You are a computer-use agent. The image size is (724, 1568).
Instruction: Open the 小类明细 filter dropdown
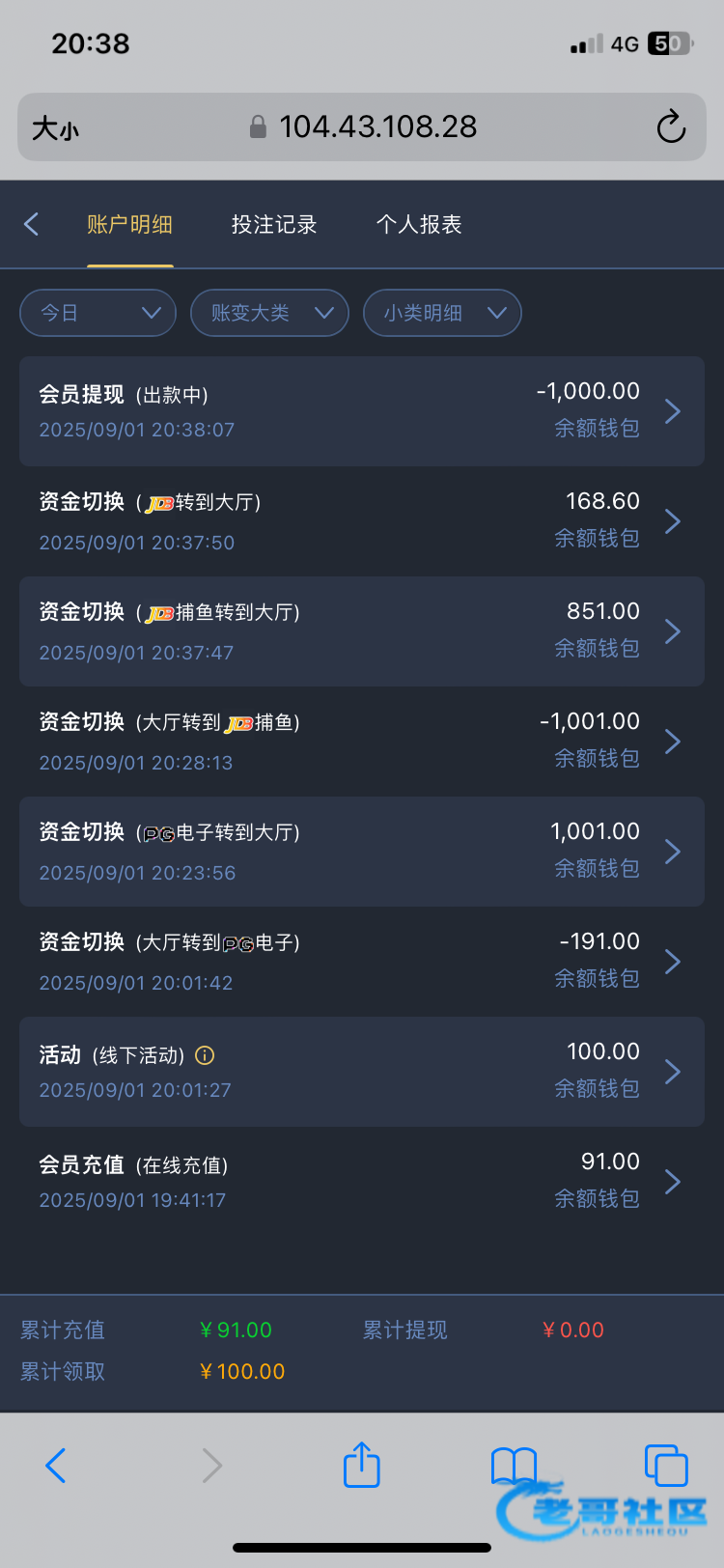442,313
